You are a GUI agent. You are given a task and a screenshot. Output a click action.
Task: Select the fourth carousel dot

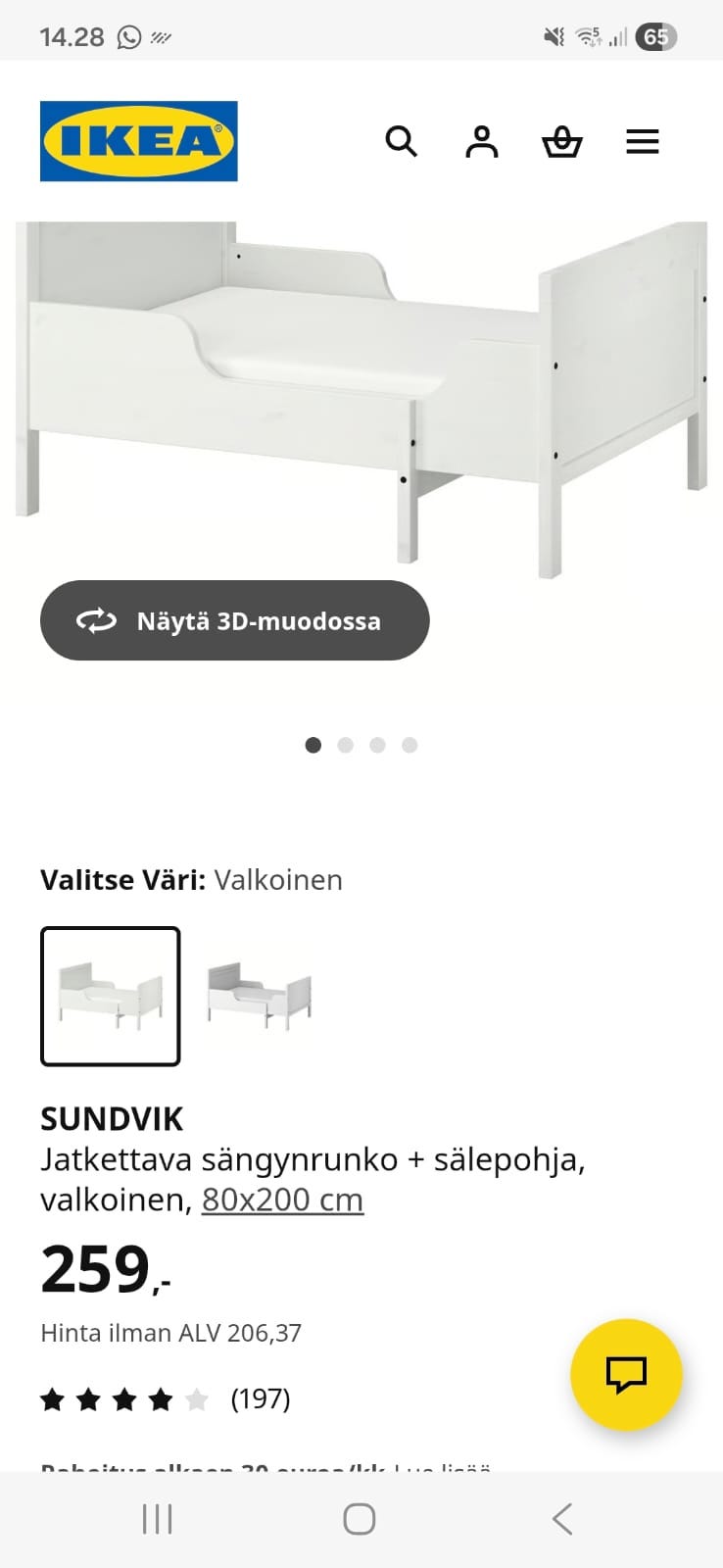pos(410,745)
